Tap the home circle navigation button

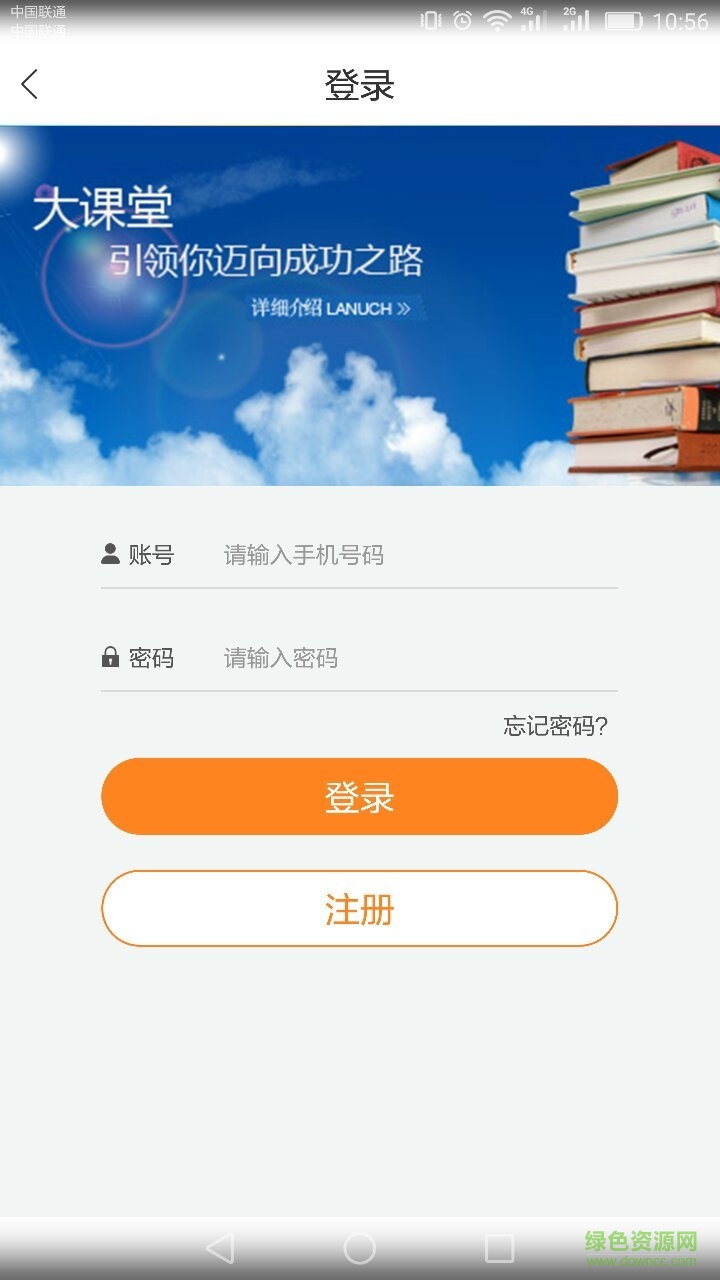[360, 1248]
